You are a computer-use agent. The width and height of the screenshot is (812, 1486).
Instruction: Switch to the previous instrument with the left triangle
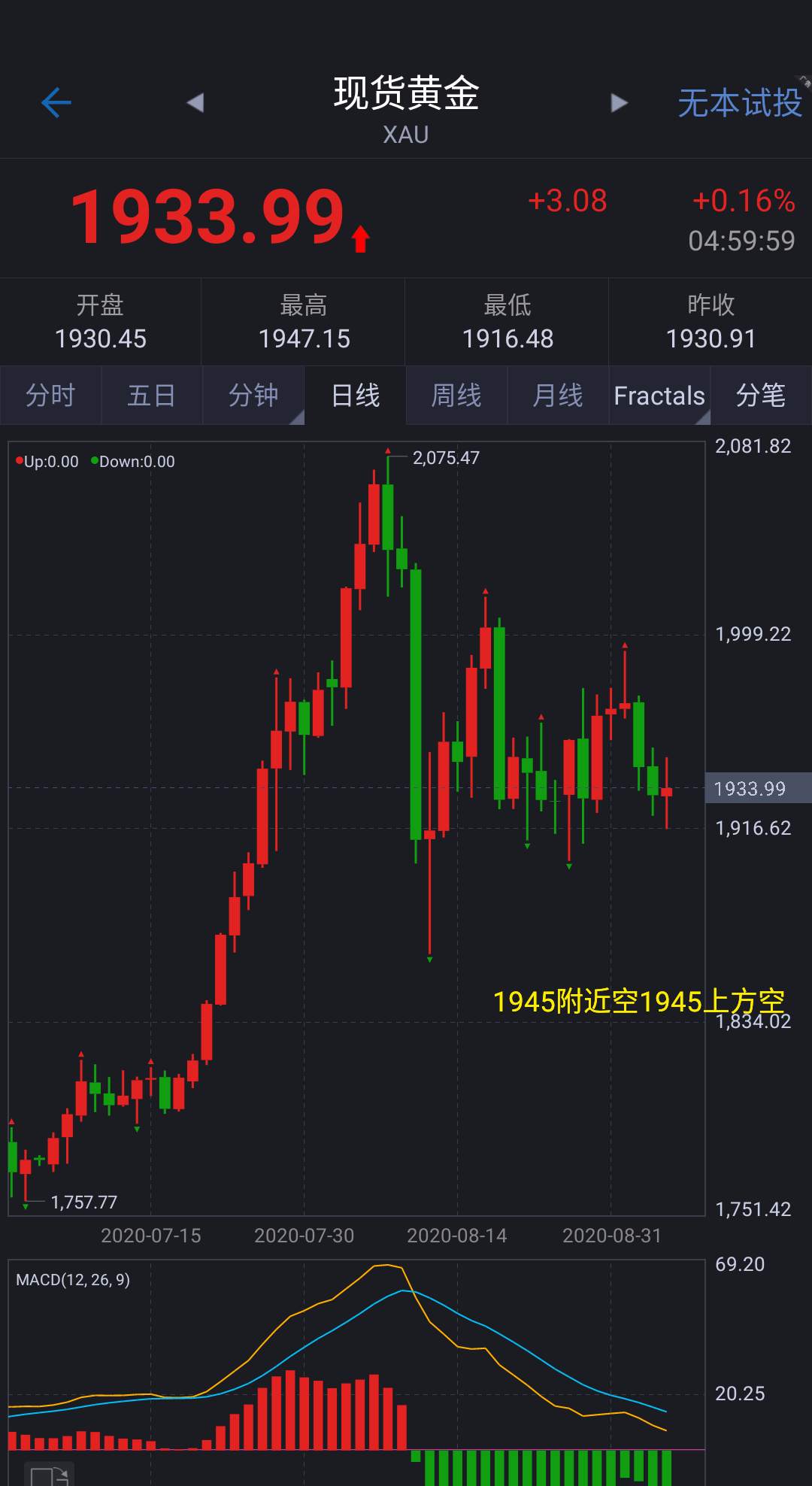coord(195,102)
